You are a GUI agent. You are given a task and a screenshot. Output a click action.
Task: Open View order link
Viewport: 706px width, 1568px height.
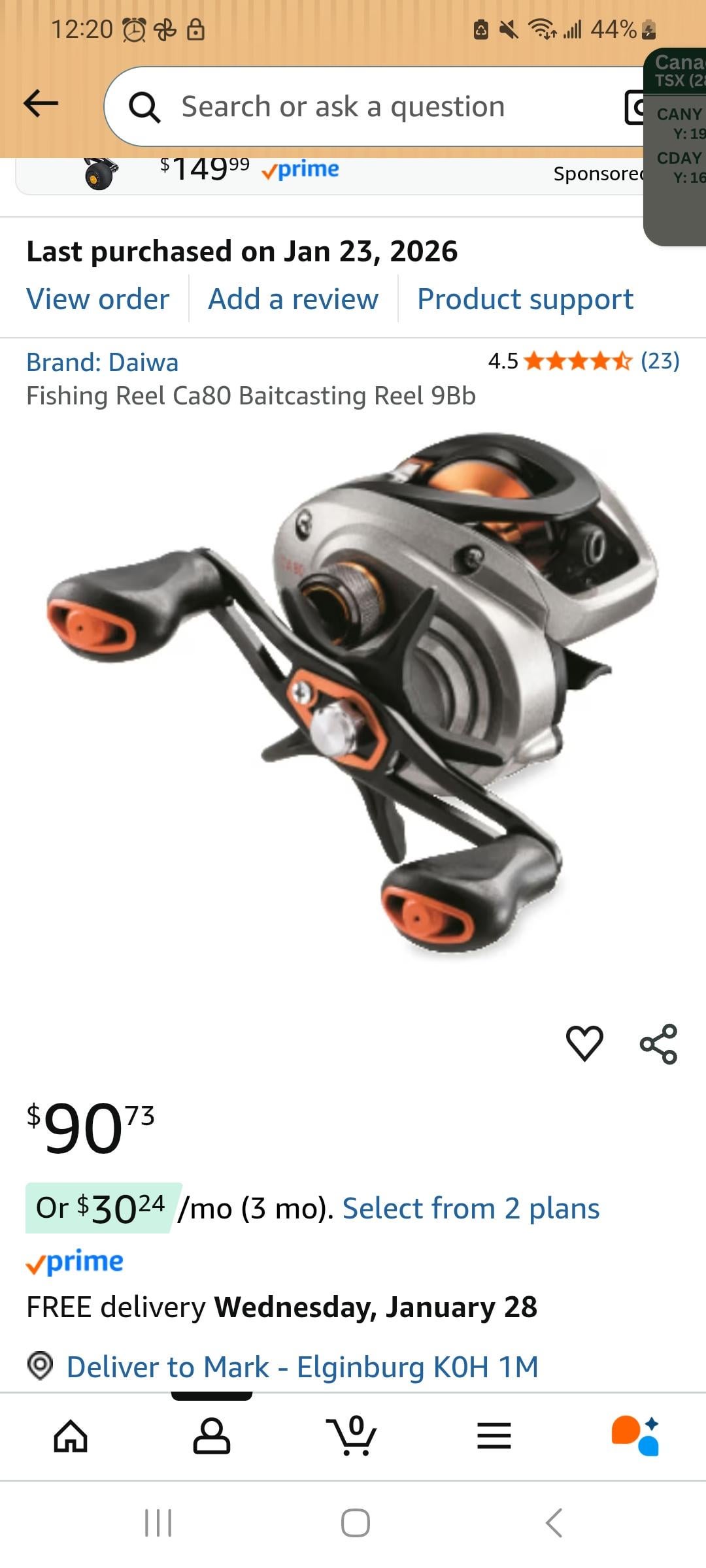(x=97, y=299)
